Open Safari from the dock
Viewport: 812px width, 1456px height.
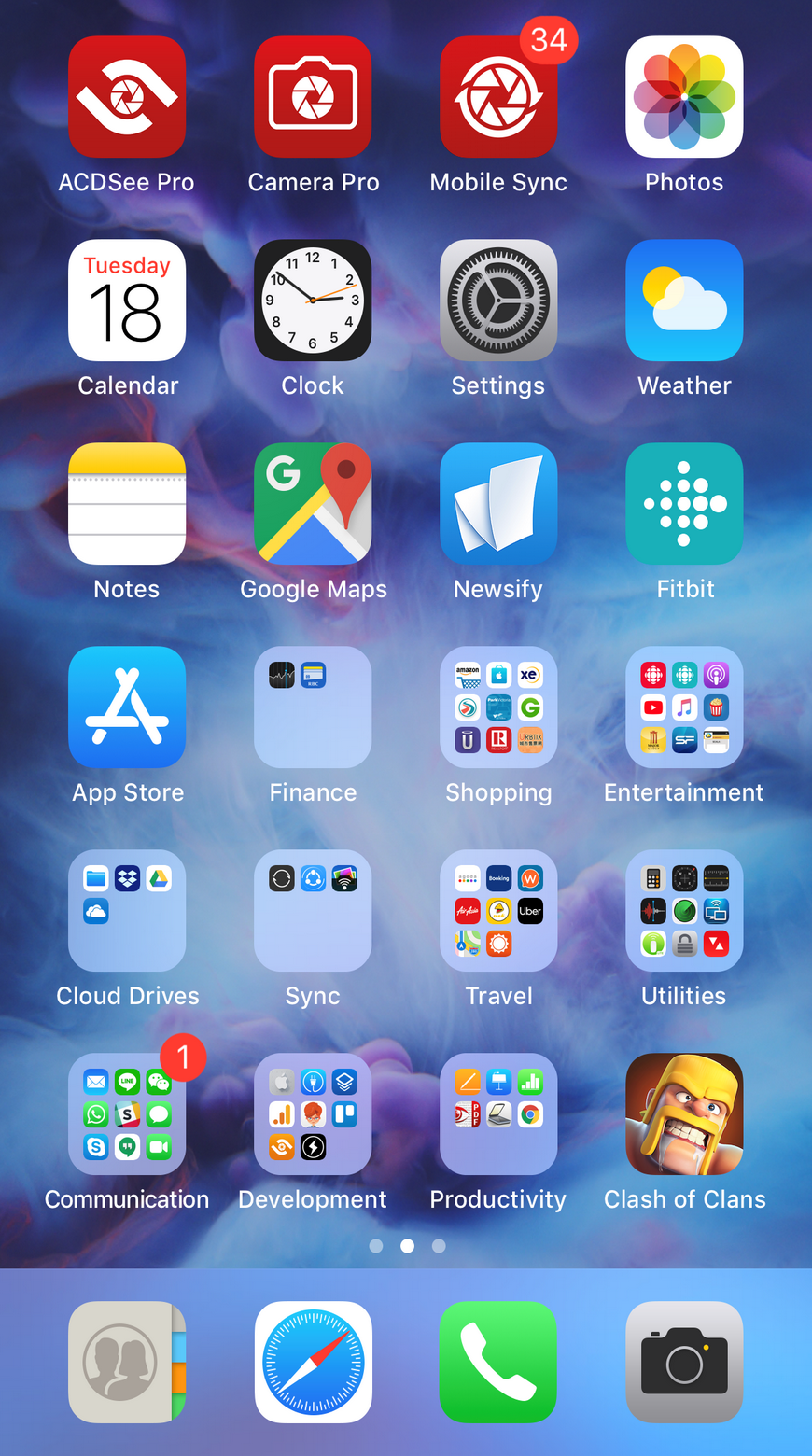313,1362
